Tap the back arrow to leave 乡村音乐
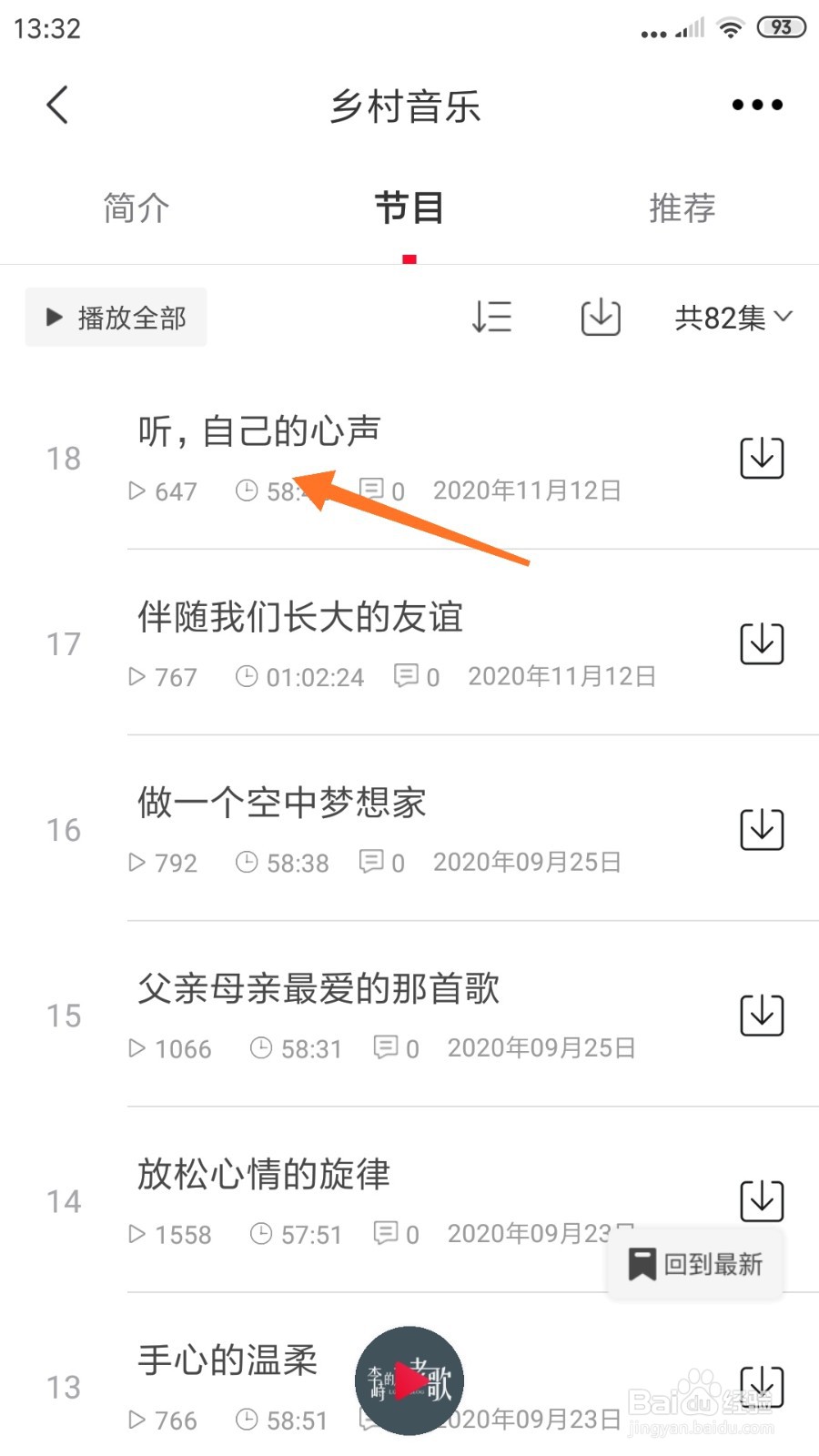The width and height of the screenshot is (819, 1456). 57,104
